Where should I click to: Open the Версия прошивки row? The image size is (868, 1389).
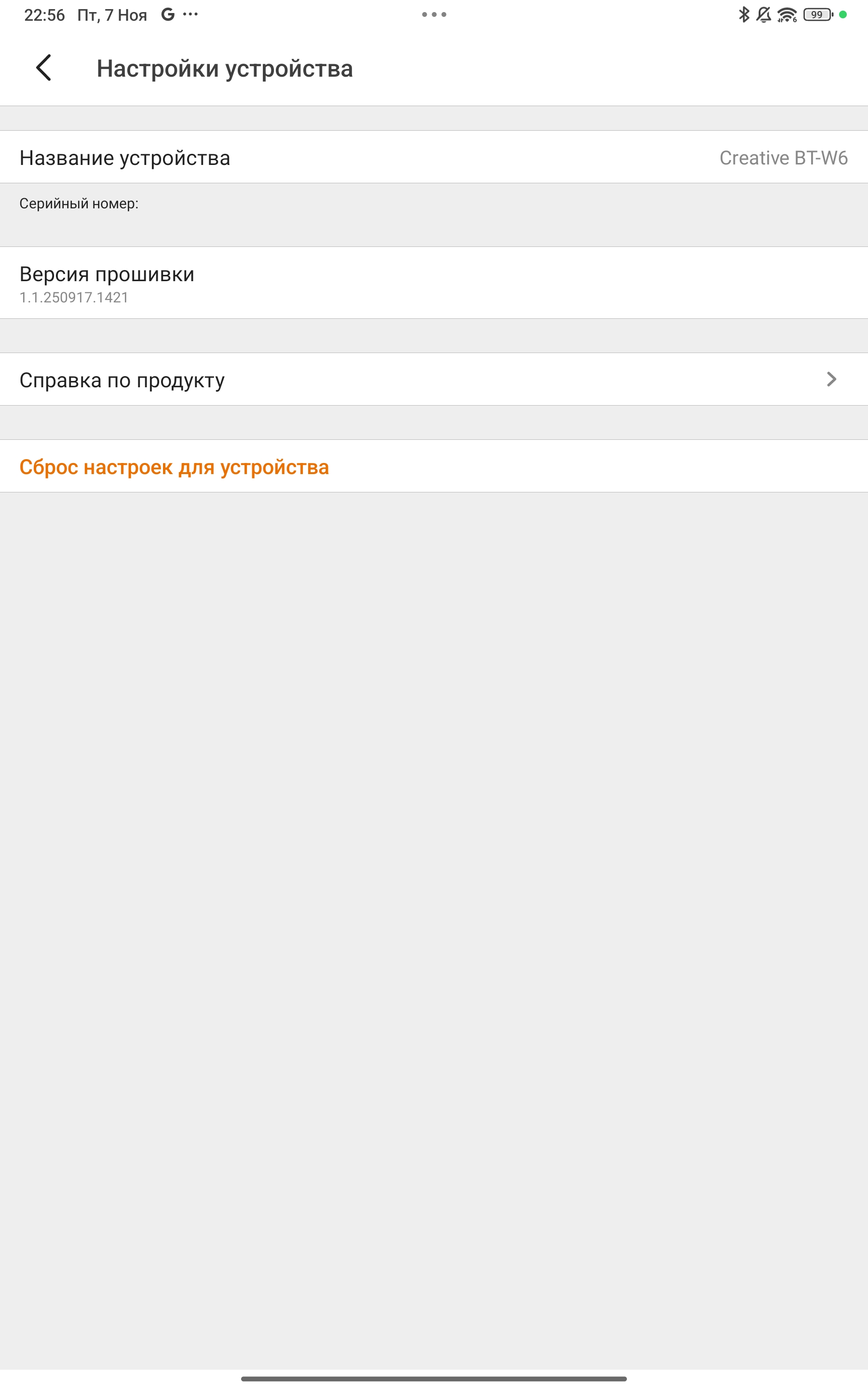tap(434, 283)
